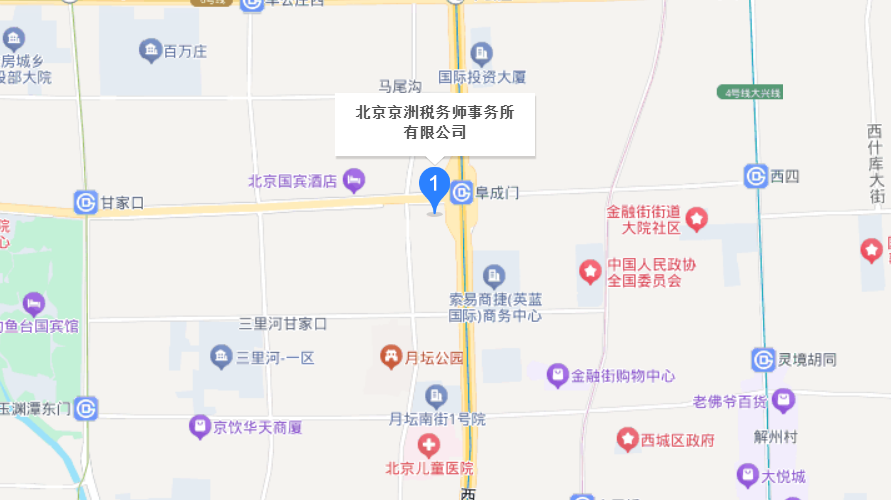Screen dimensions: 891x500
Task: Select the 灵境胡同 subway station icon
Action: [x=764, y=359]
